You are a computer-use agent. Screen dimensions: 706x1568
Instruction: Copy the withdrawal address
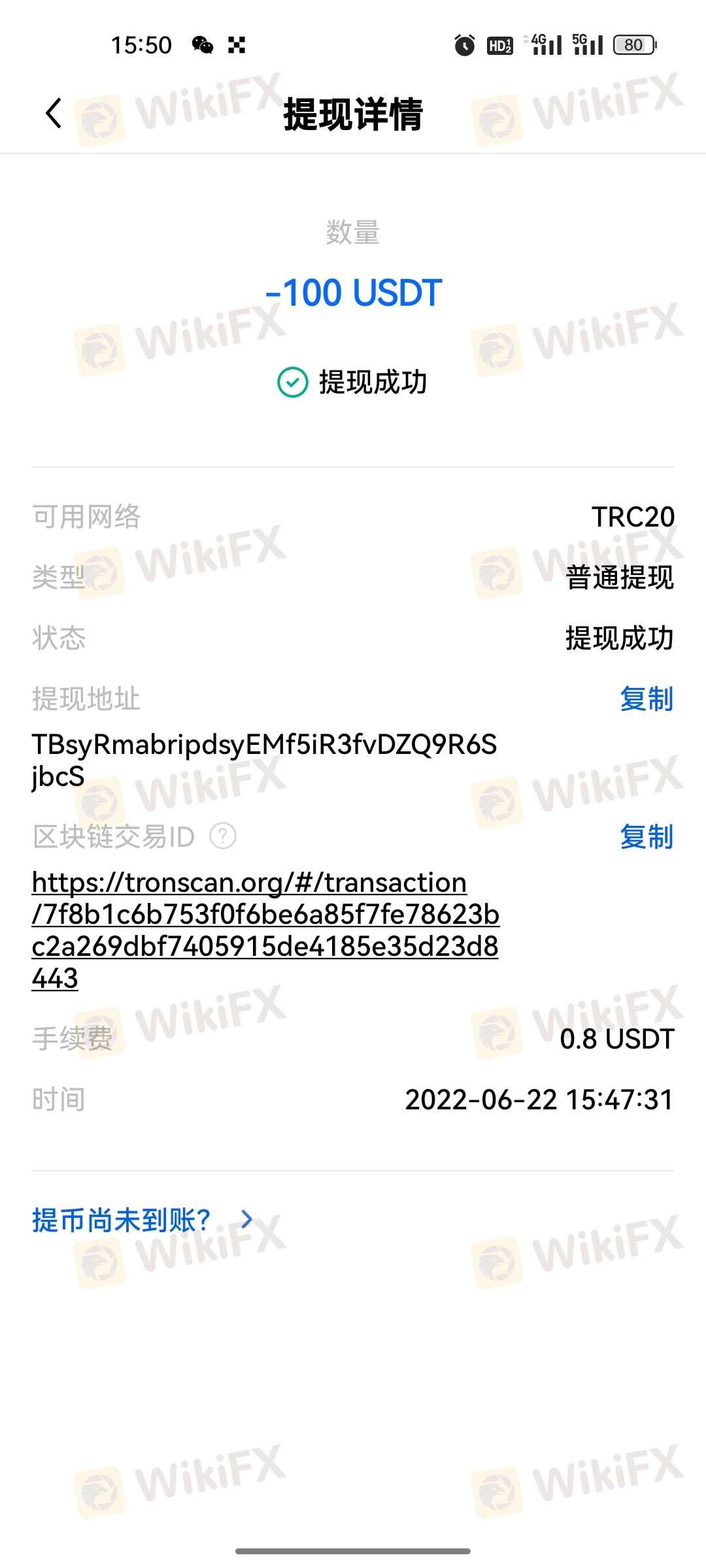[647, 699]
